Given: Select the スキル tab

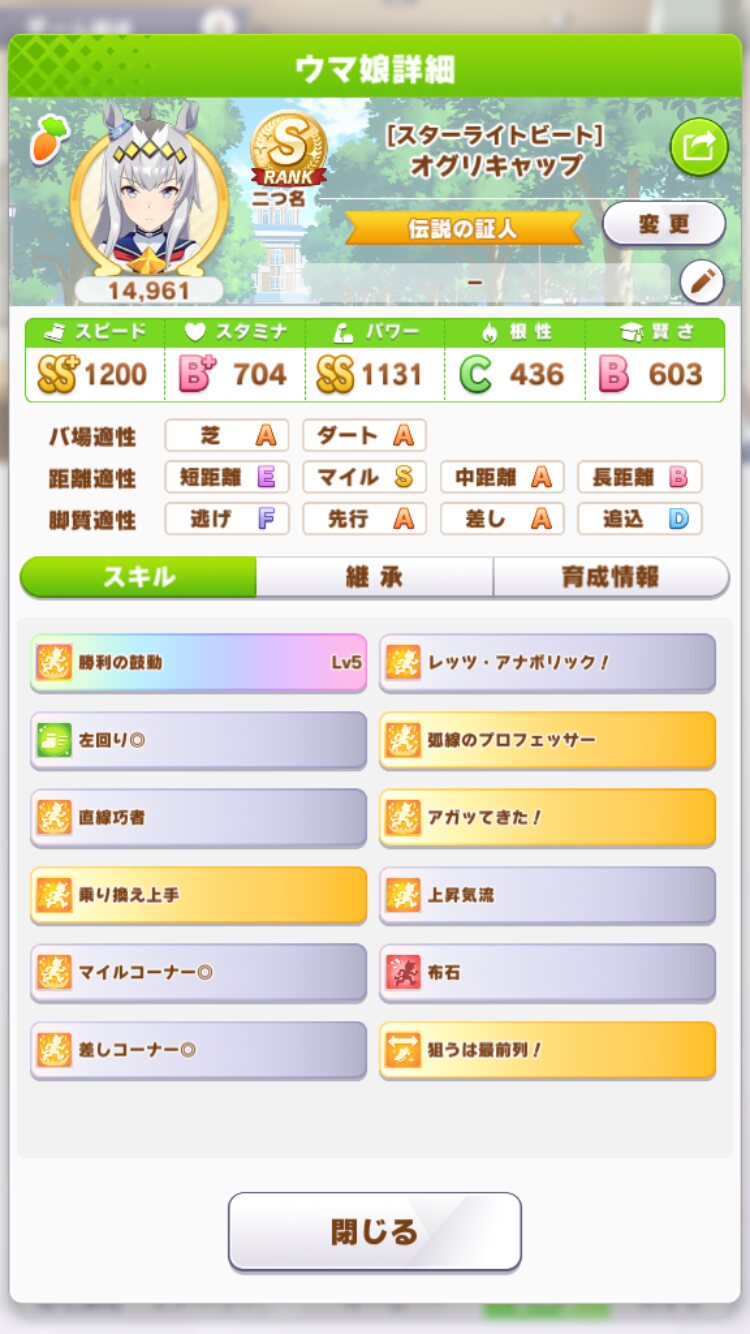Looking at the screenshot, I should pos(139,577).
